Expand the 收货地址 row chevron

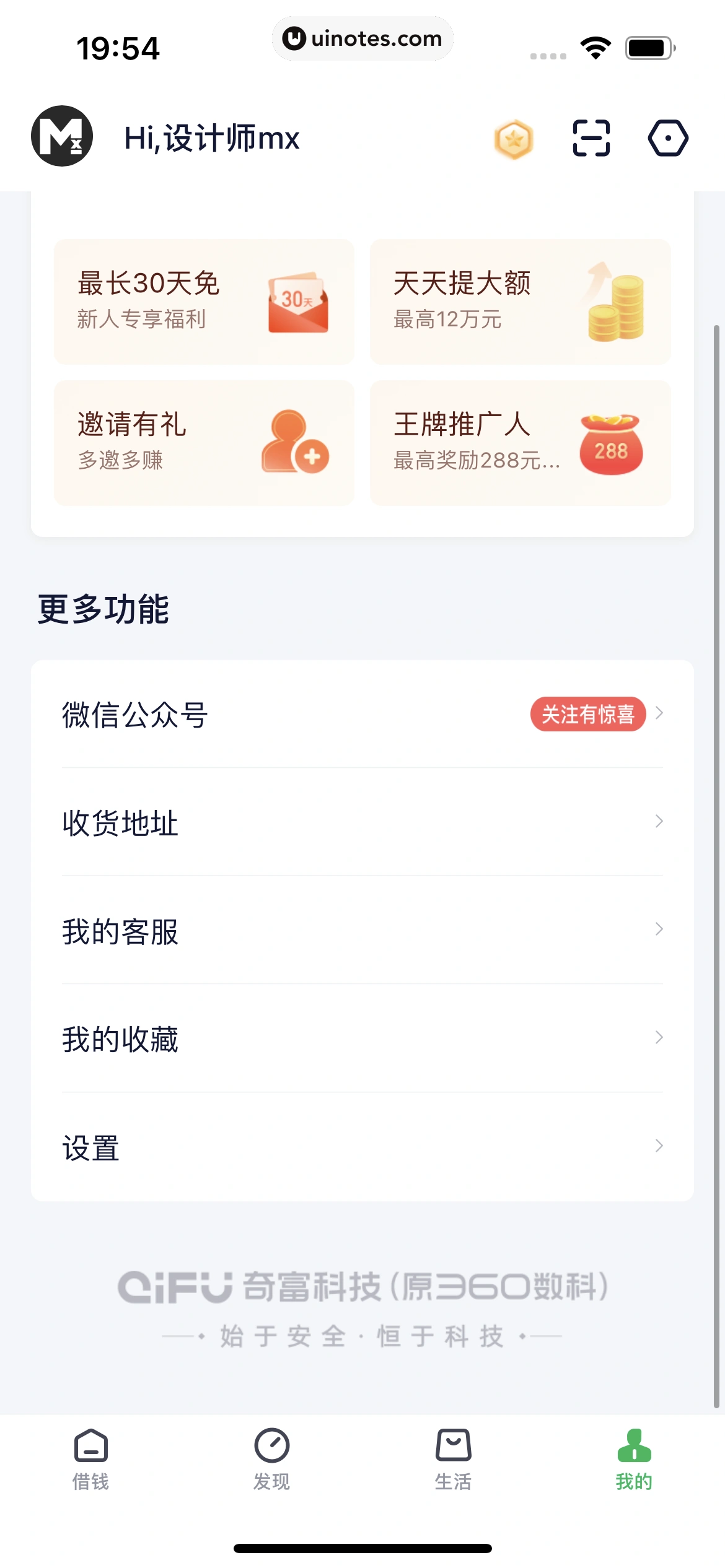(658, 822)
